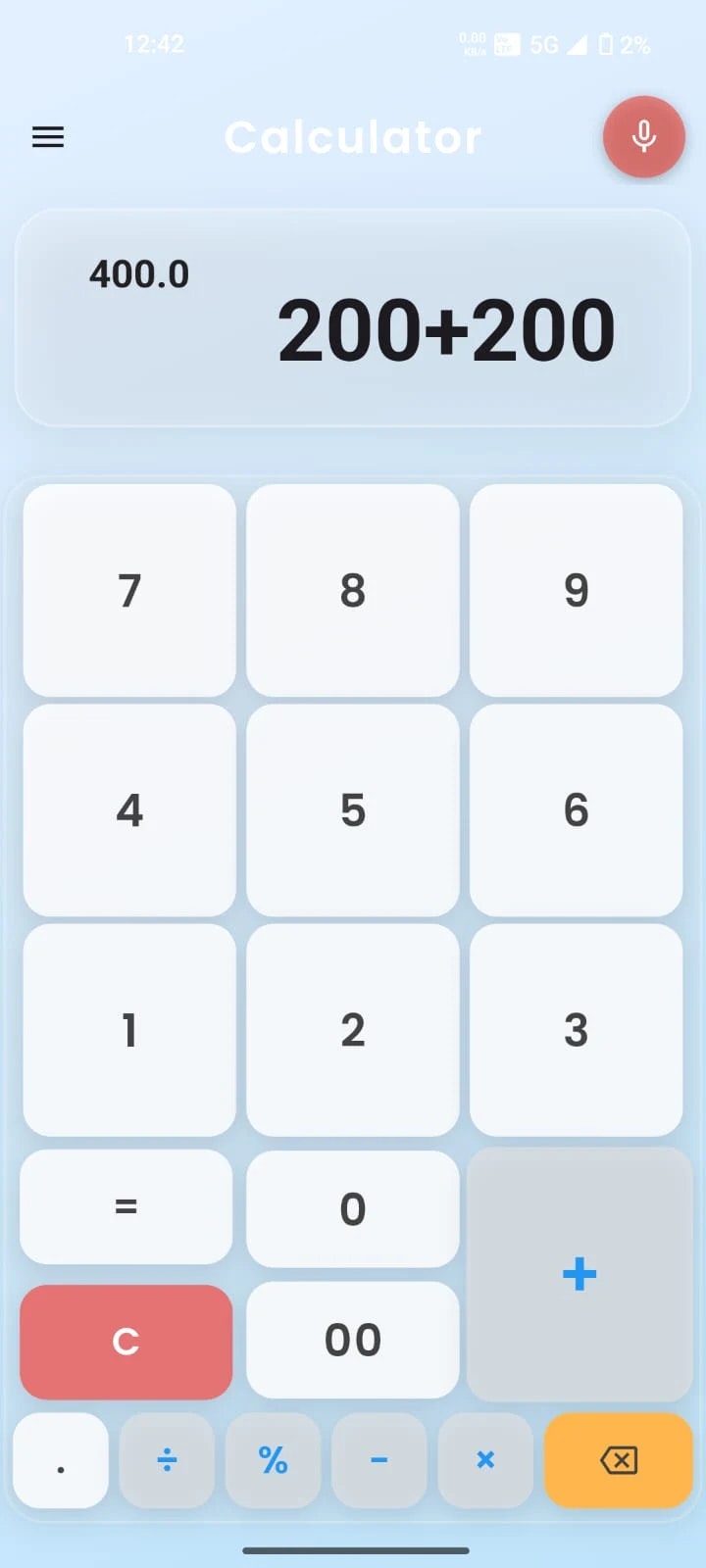Tap the 9 key
706x1568 pixels.
pos(577,590)
